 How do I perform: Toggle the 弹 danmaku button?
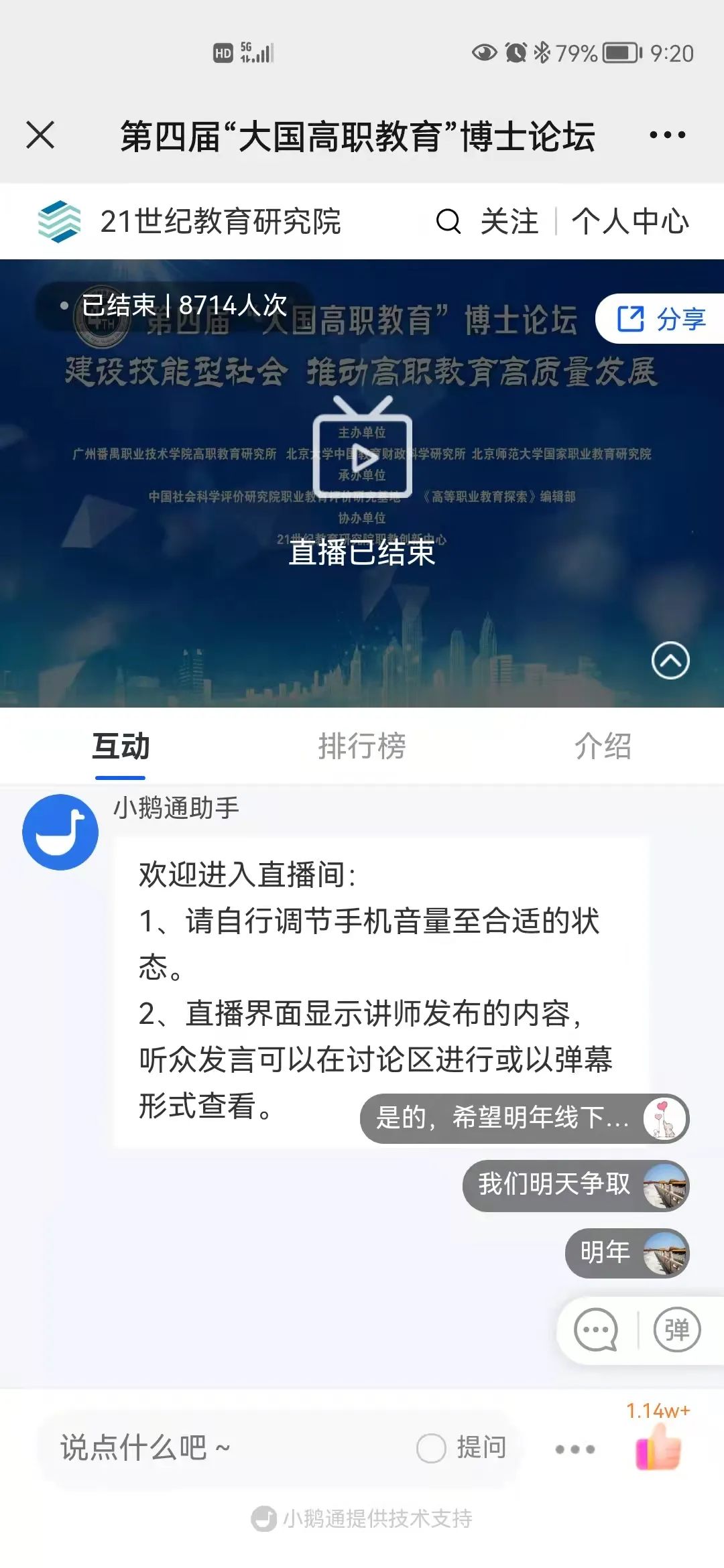pos(677,1330)
